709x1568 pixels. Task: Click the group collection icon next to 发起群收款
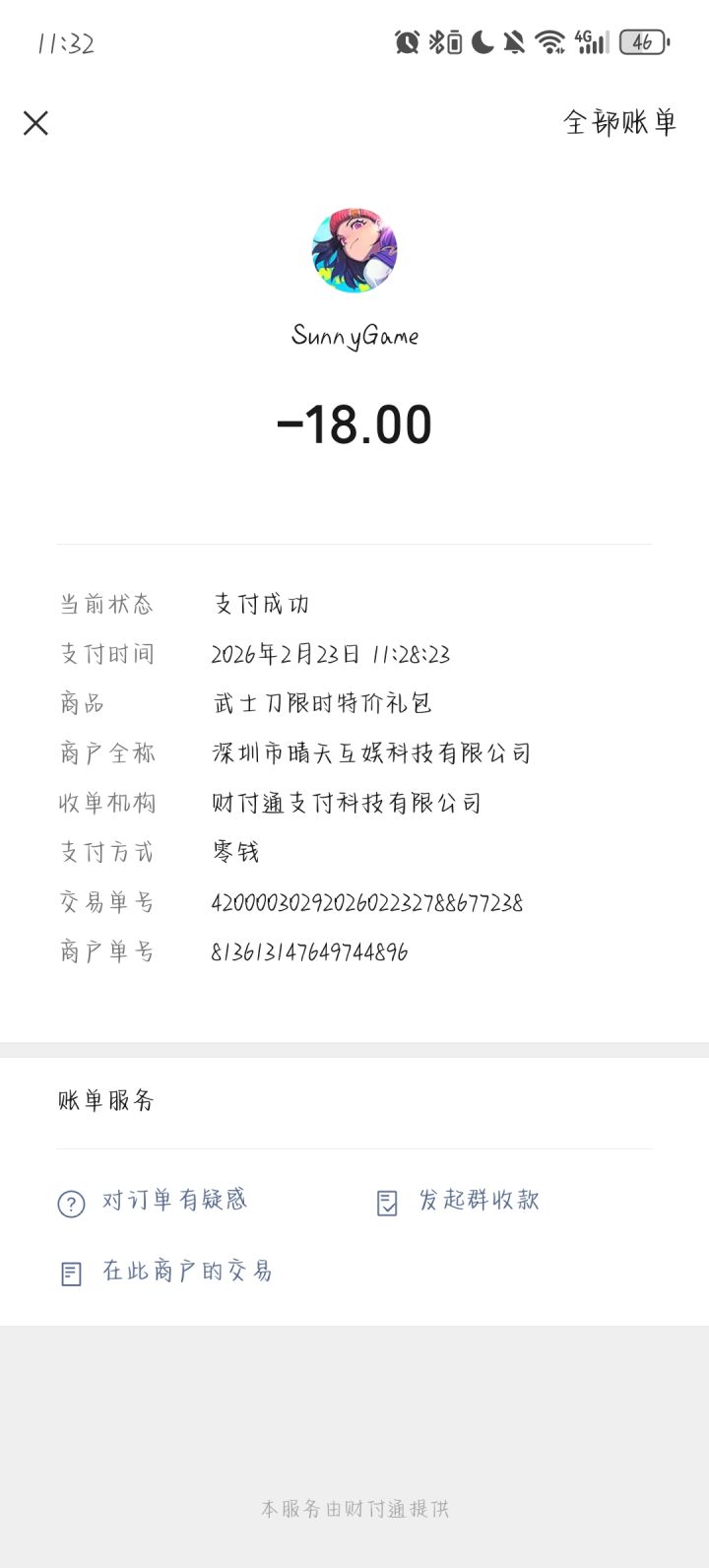click(387, 1202)
